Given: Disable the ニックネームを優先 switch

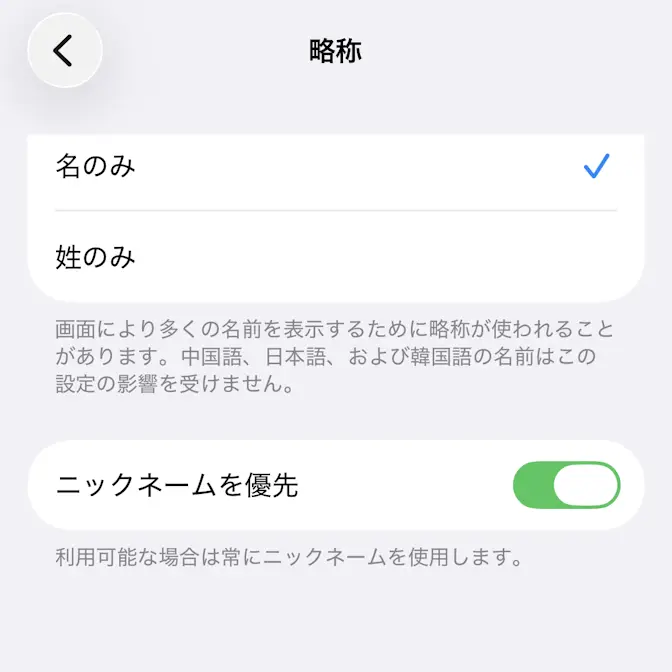Looking at the screenshot, I should pos(566,486).
